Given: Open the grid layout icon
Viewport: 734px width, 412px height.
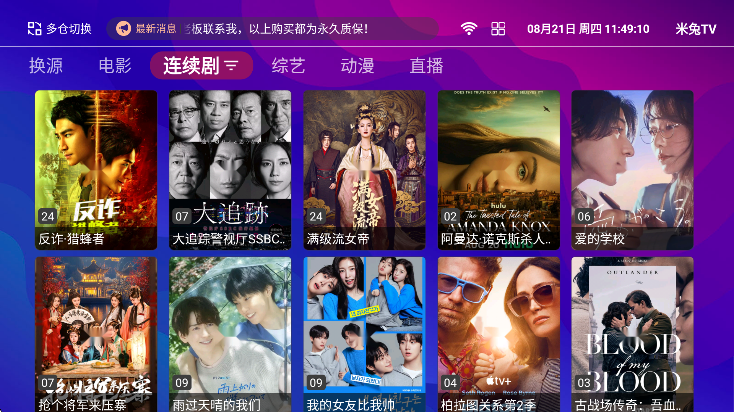Looking at the screenshot, I should click(x=498, y=29).
